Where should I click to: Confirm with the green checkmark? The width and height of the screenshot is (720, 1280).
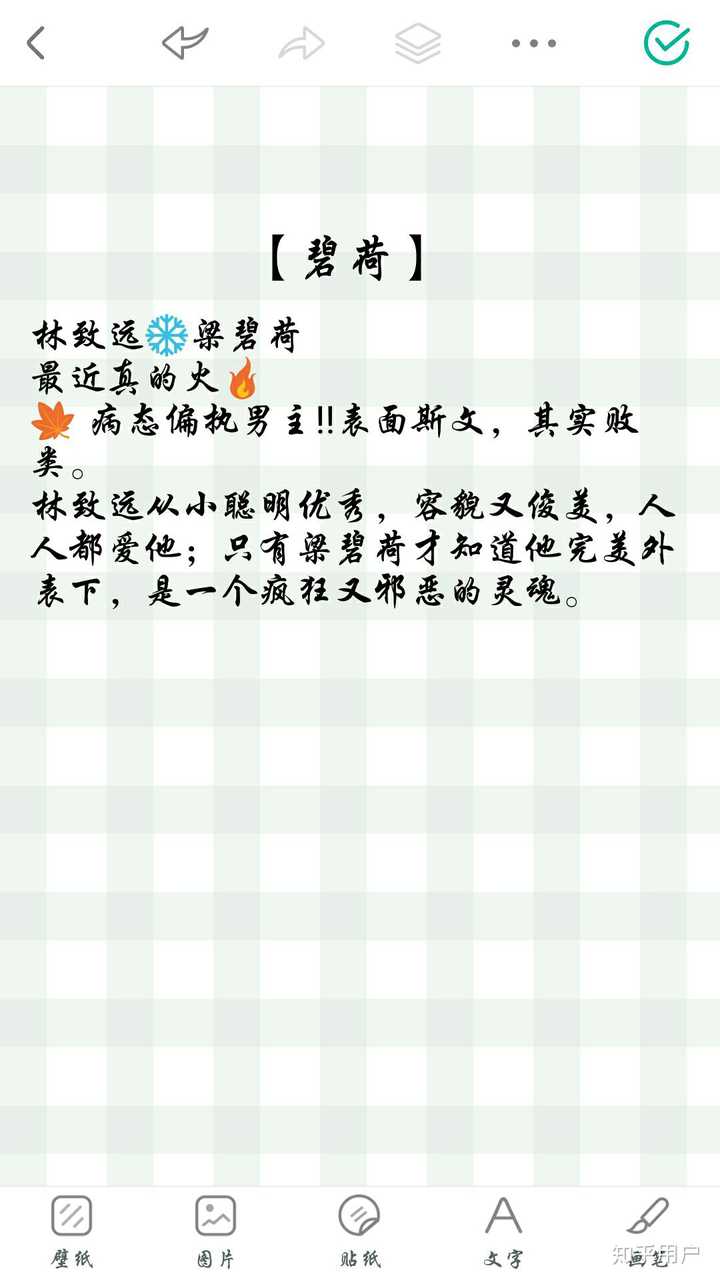click(x=666, y=43)
